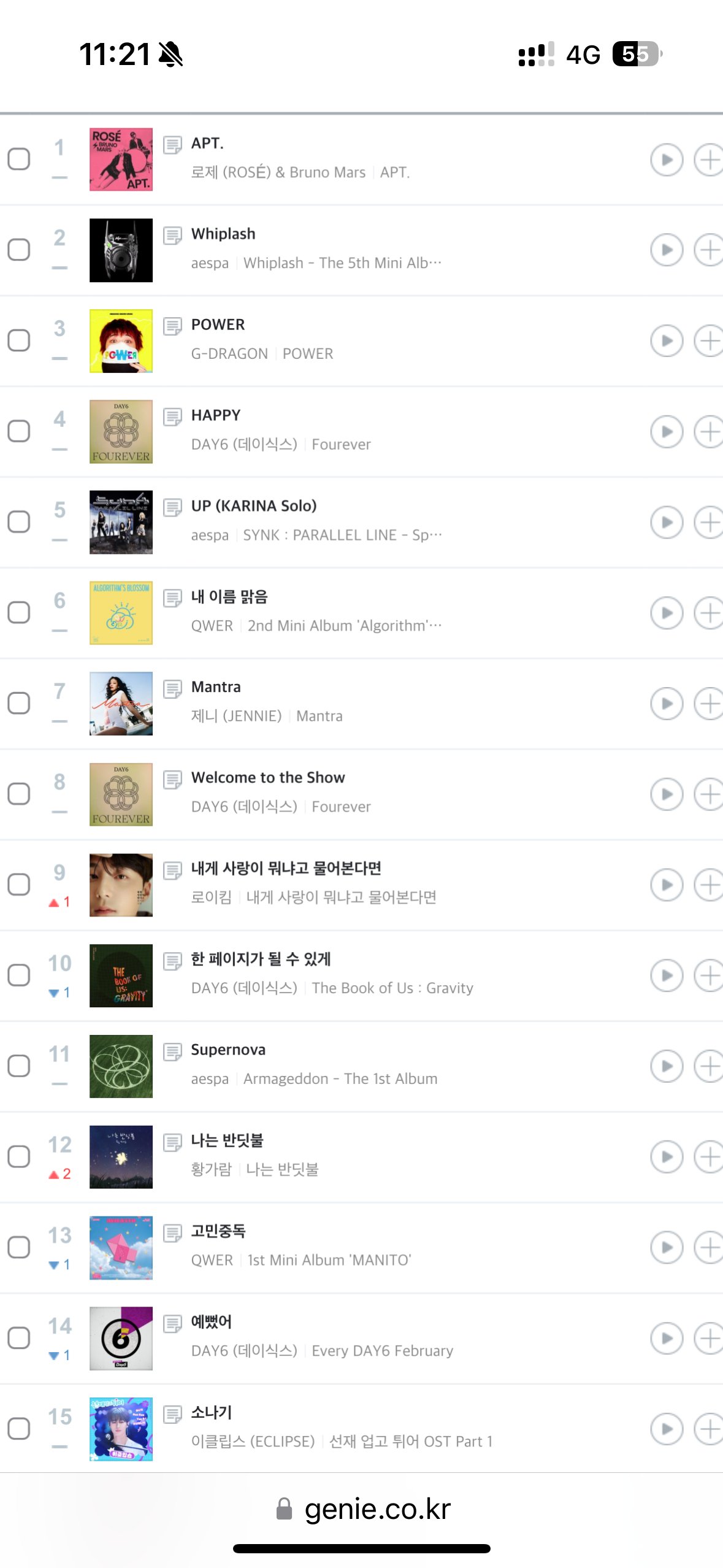
Task: Select the checkbox for Whiplash
Action: [x=19, y=250]
